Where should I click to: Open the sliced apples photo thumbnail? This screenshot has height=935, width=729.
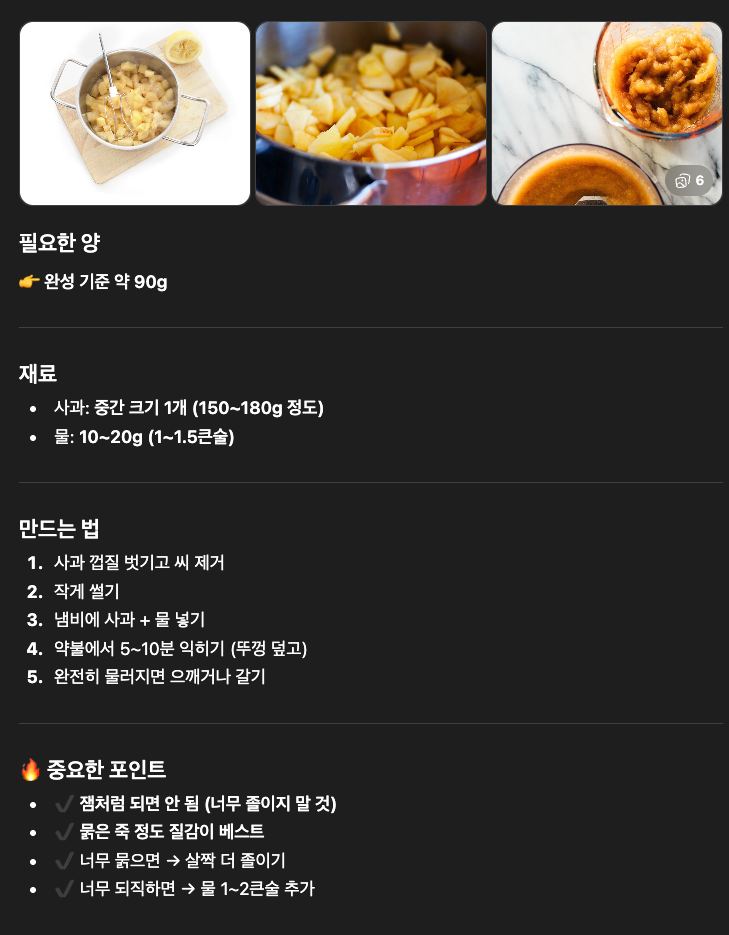[x=371, y=113]
